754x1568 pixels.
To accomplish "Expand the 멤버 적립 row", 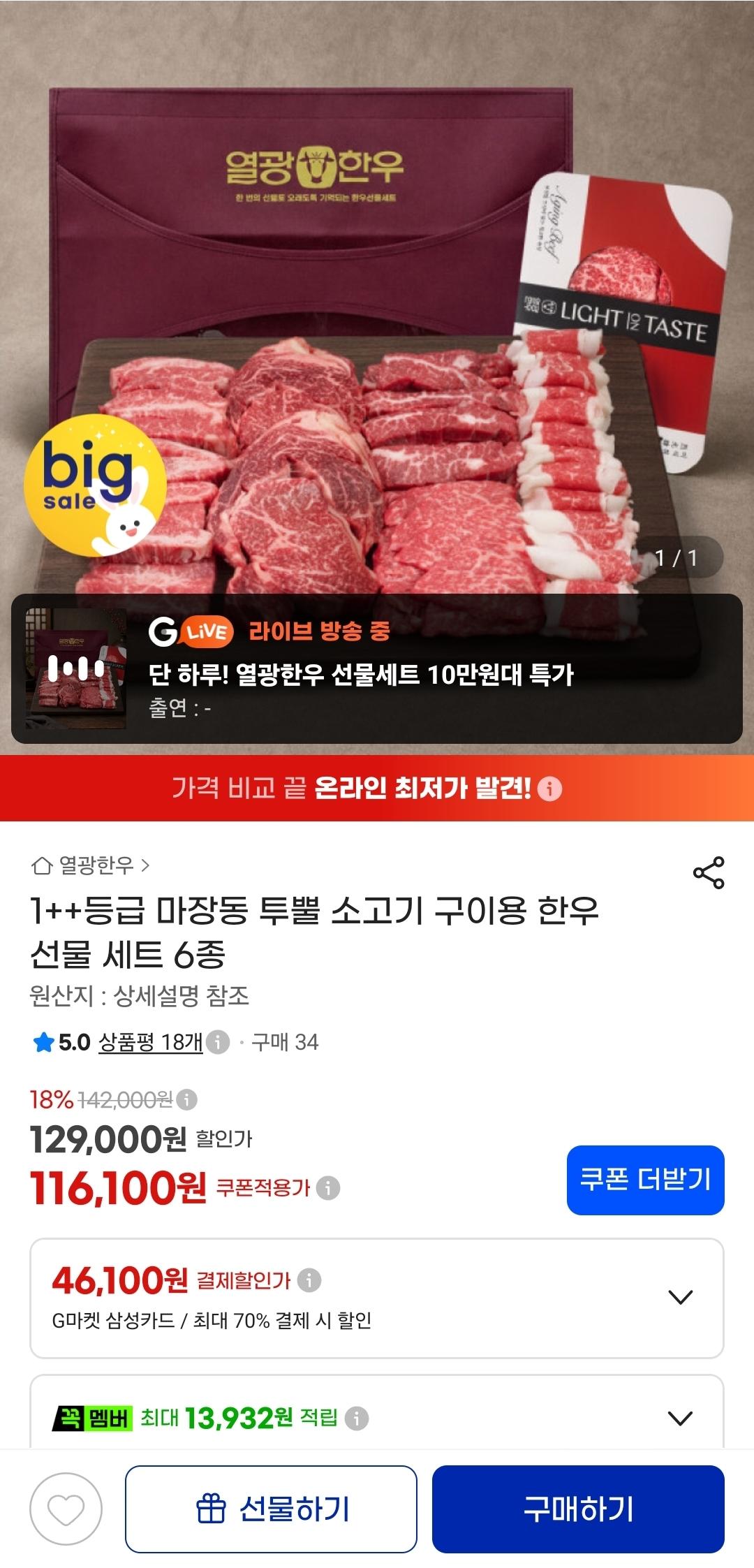I will 377,1418.
